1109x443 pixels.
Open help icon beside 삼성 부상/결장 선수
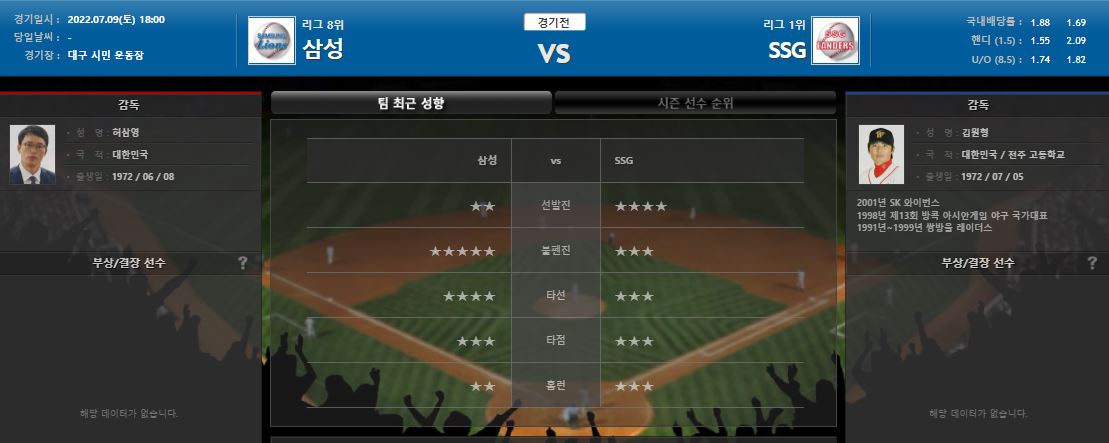tap(242, 263)
